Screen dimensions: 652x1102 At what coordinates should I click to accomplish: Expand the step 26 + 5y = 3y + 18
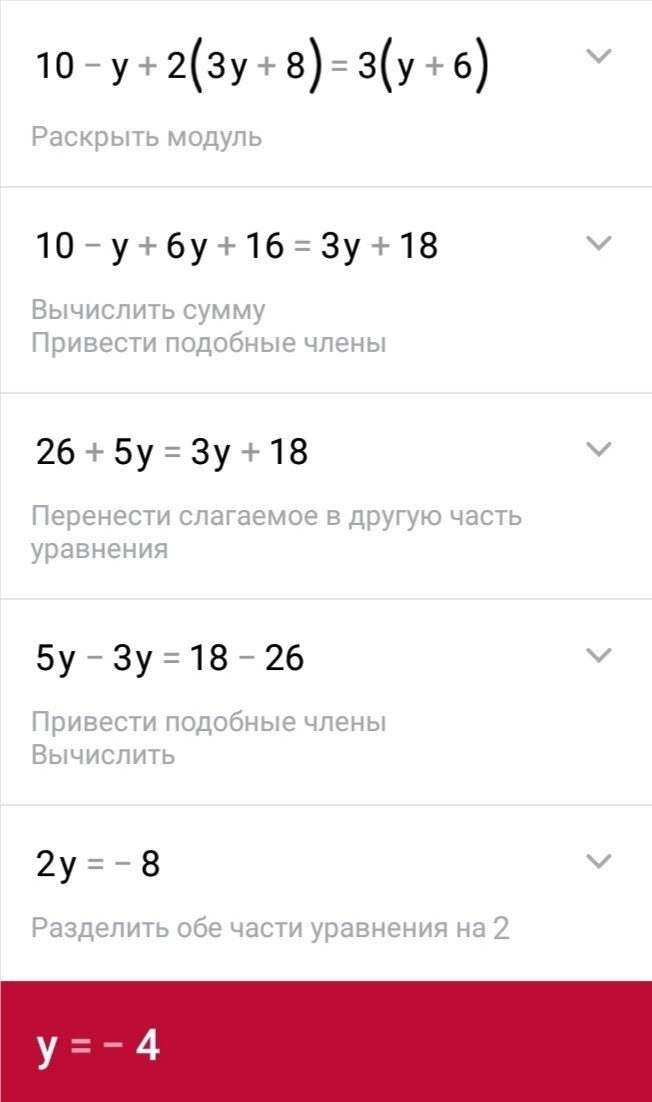click(598, 449)
